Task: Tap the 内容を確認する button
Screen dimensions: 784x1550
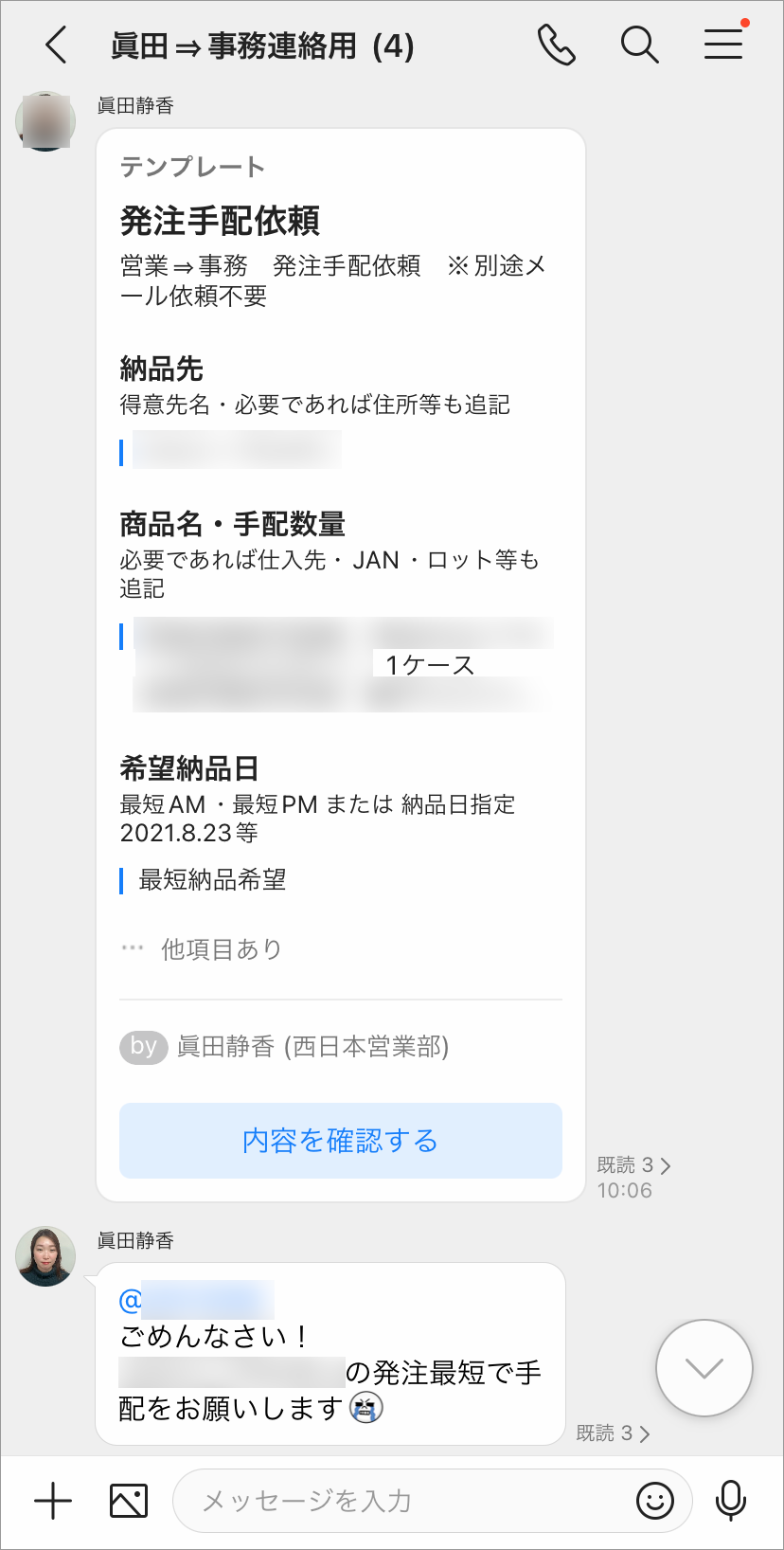Action: 340,1140
